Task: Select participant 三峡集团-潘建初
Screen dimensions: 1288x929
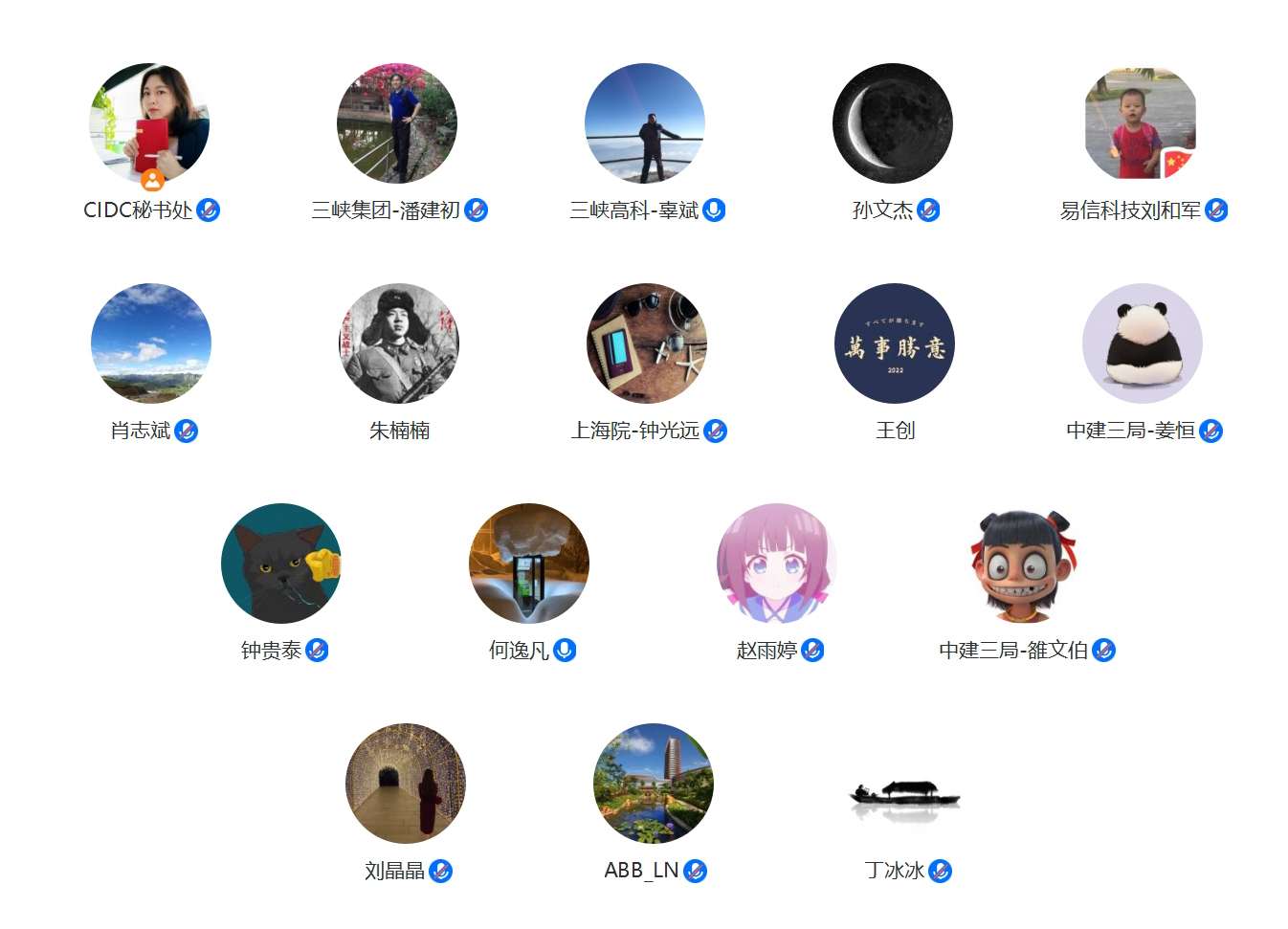Action: pos(397,123)
